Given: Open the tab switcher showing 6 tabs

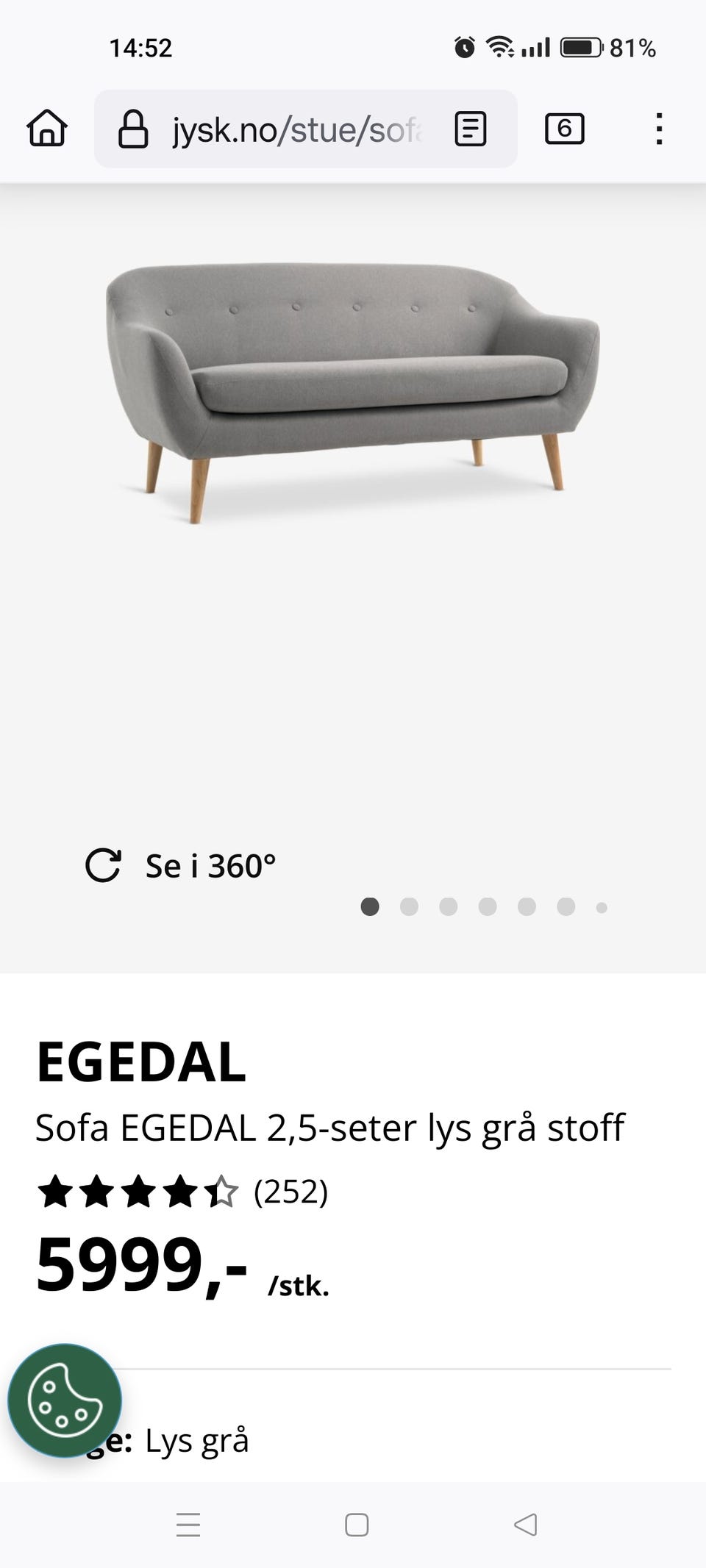Looking at the screenshot, I should (565, 129).
